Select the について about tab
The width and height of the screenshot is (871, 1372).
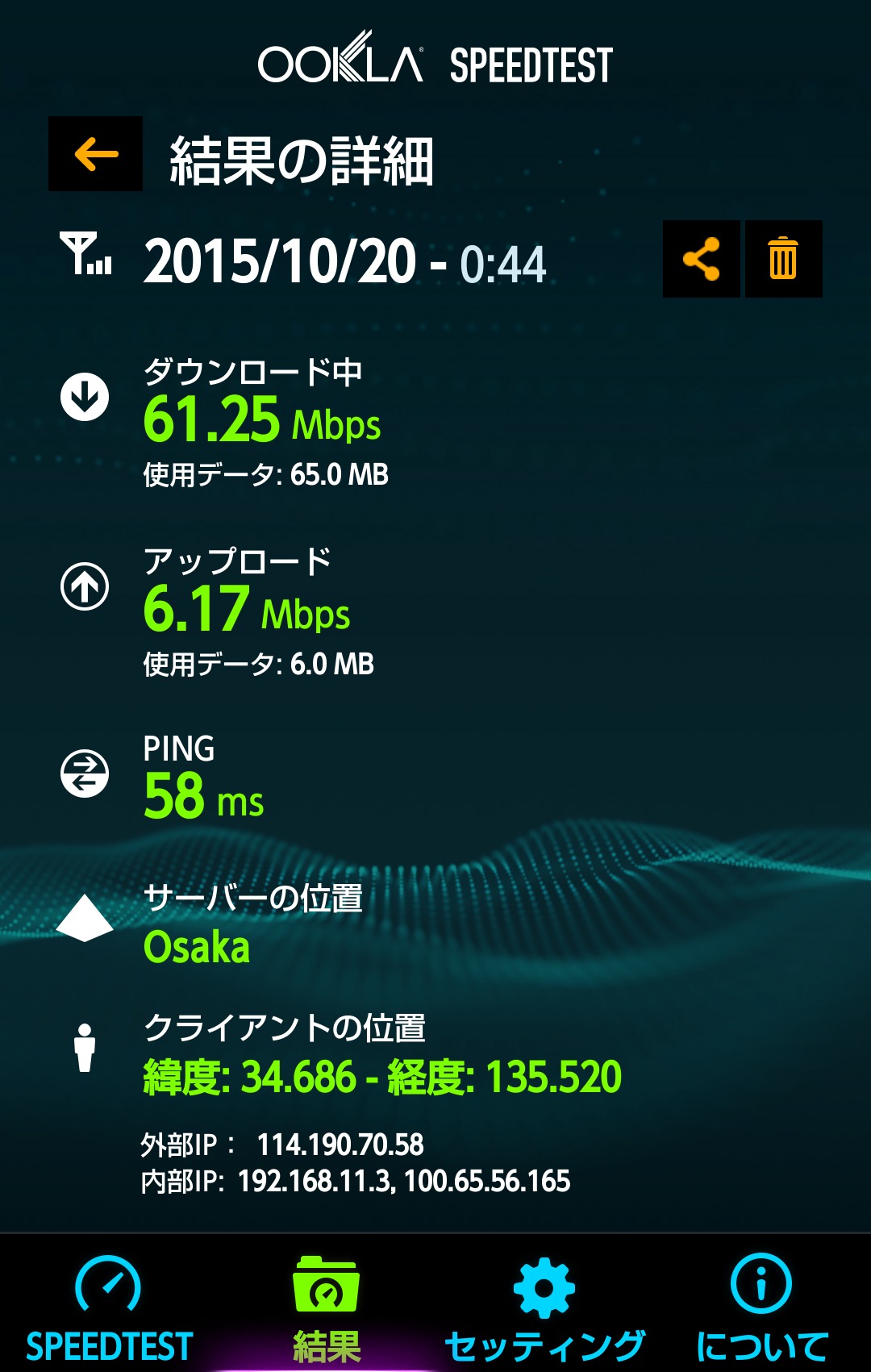tap(761, 1306)
